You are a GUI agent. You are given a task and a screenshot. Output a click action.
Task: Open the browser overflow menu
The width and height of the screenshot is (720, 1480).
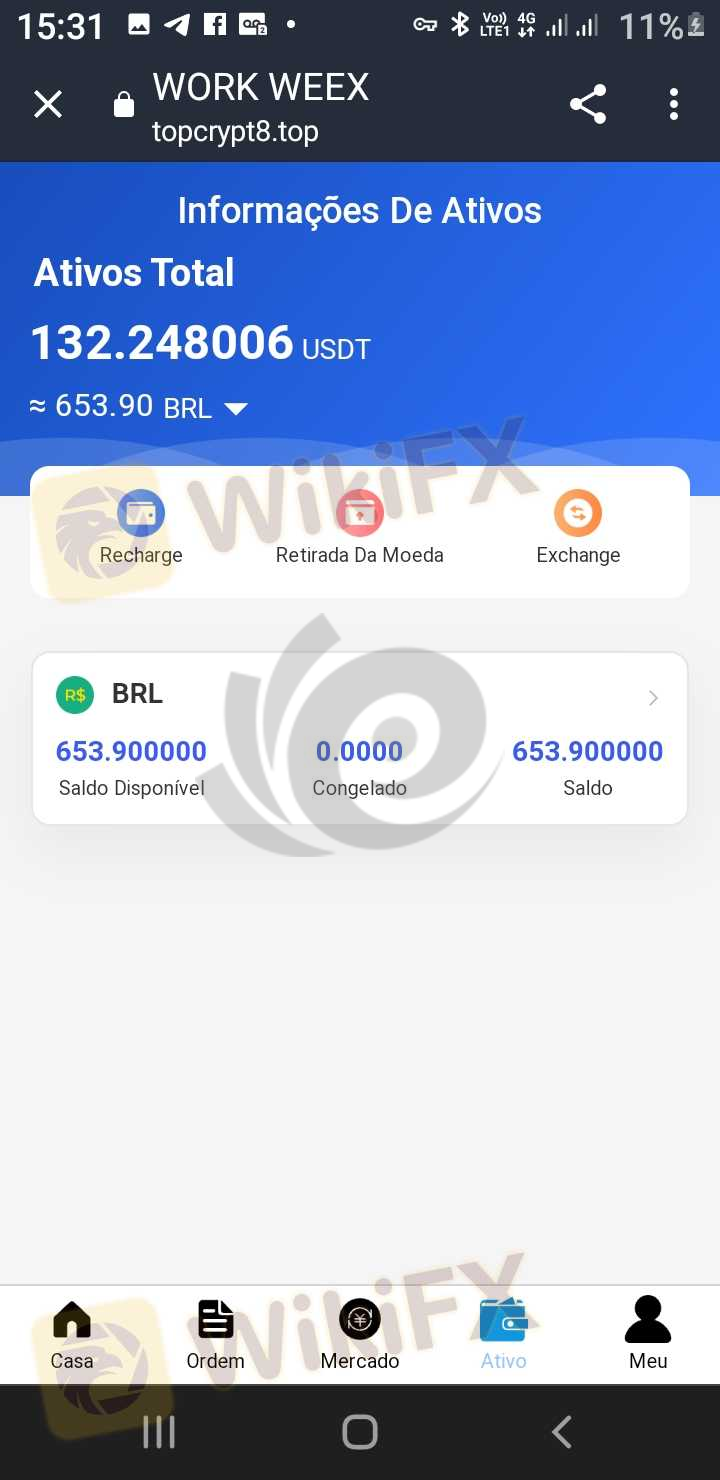[674, 104]
